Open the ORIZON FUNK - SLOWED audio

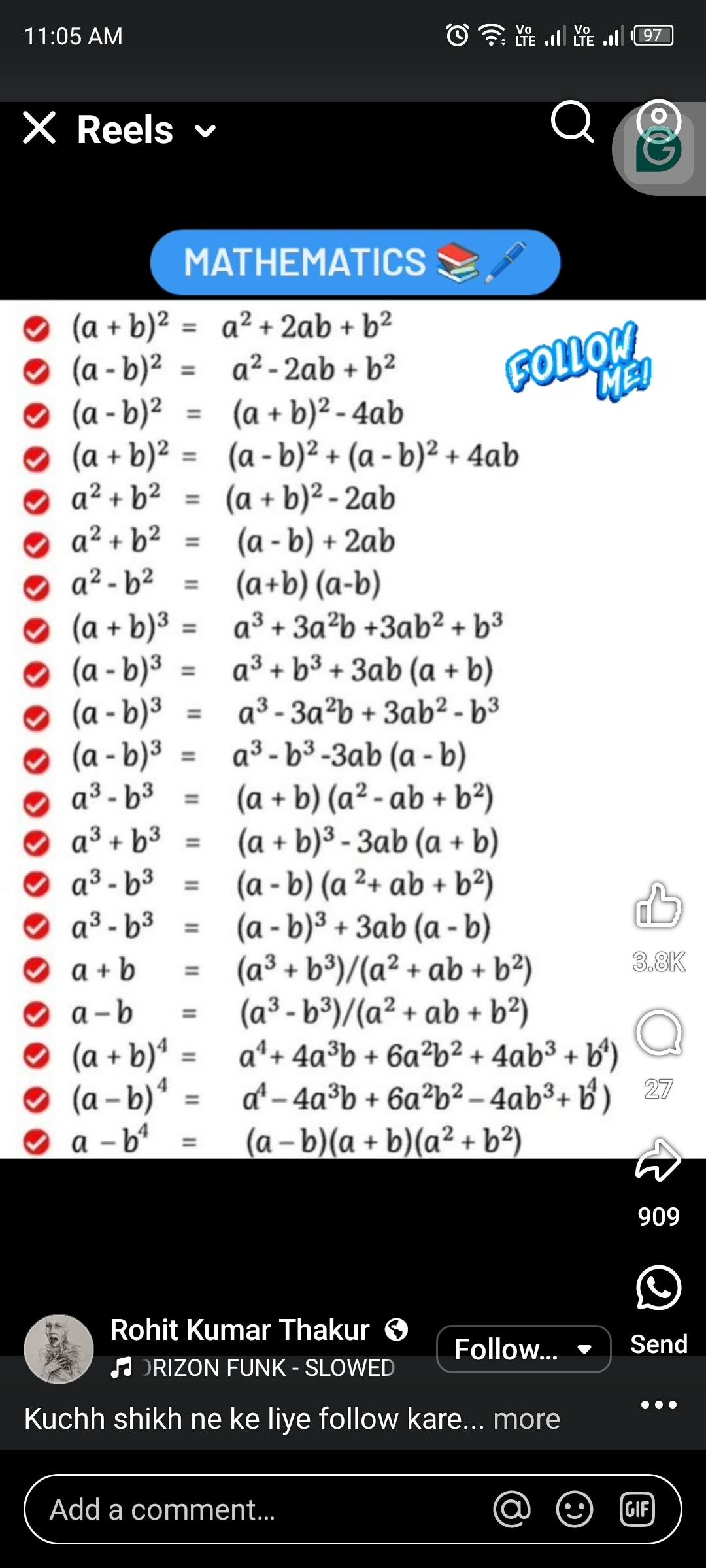(261, 1367)
